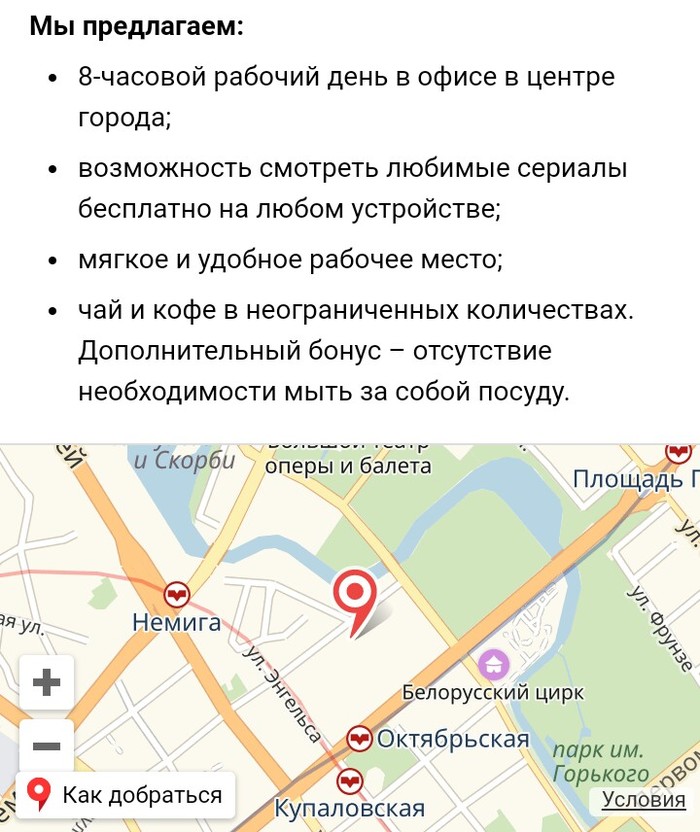Zoom out on the map with minus
Image resolution: width=700 pixels, height=832 pixels.
click(46, 746)
